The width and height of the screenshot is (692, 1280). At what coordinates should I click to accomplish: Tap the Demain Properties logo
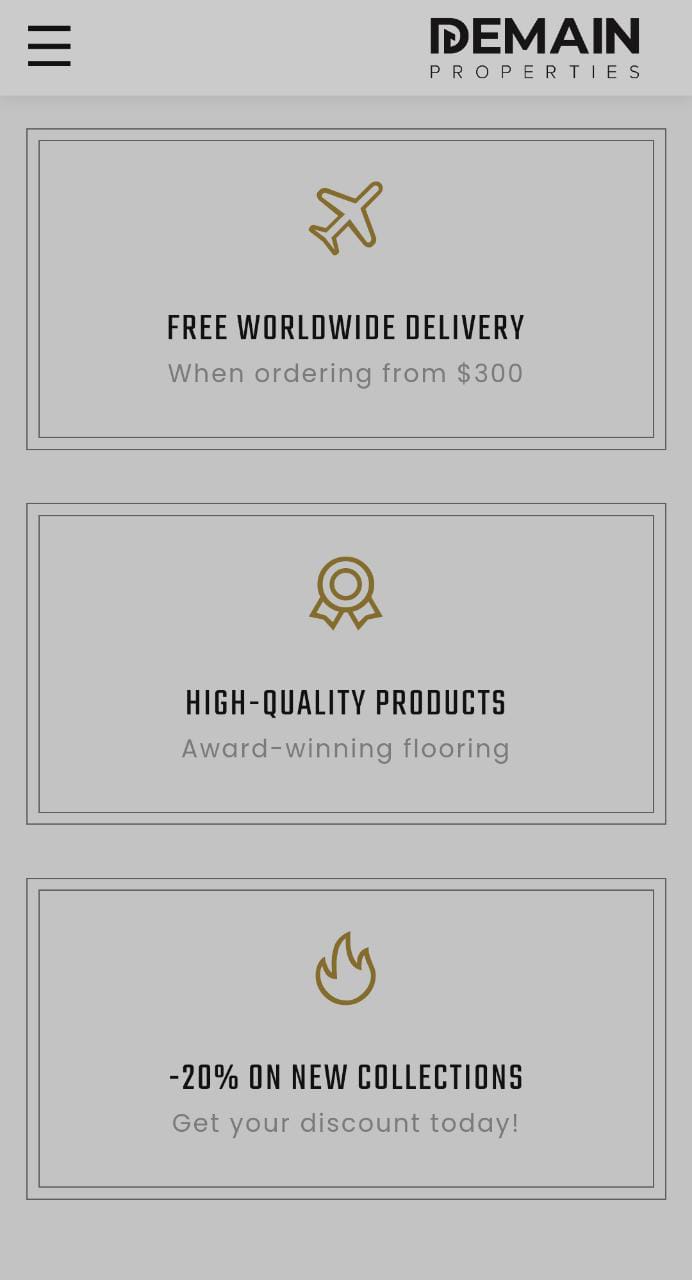[534, 47]
